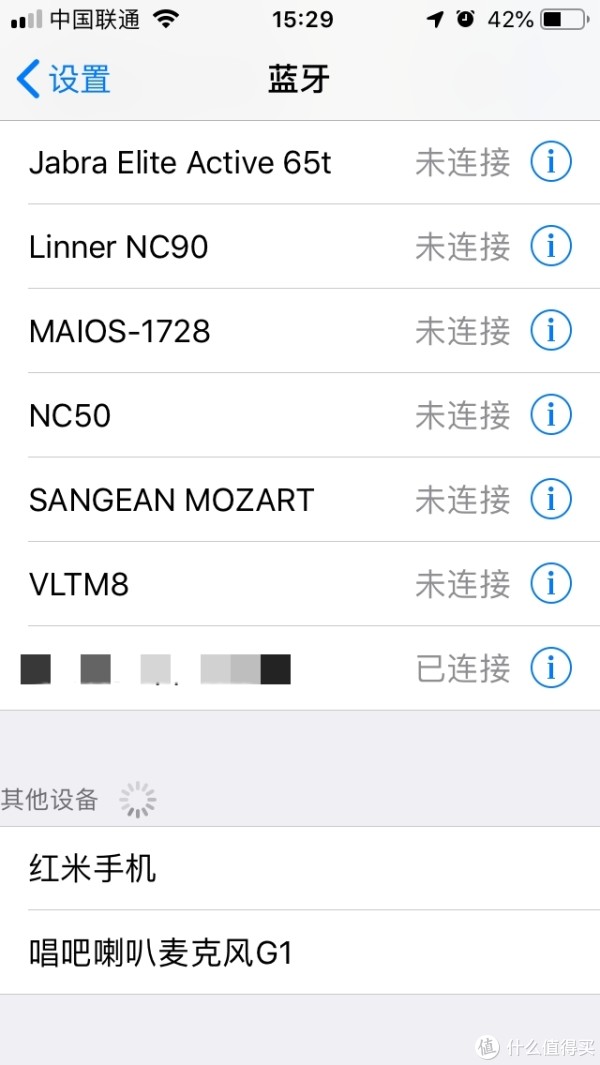Select VLTM8 device

(x=300, y=583)
